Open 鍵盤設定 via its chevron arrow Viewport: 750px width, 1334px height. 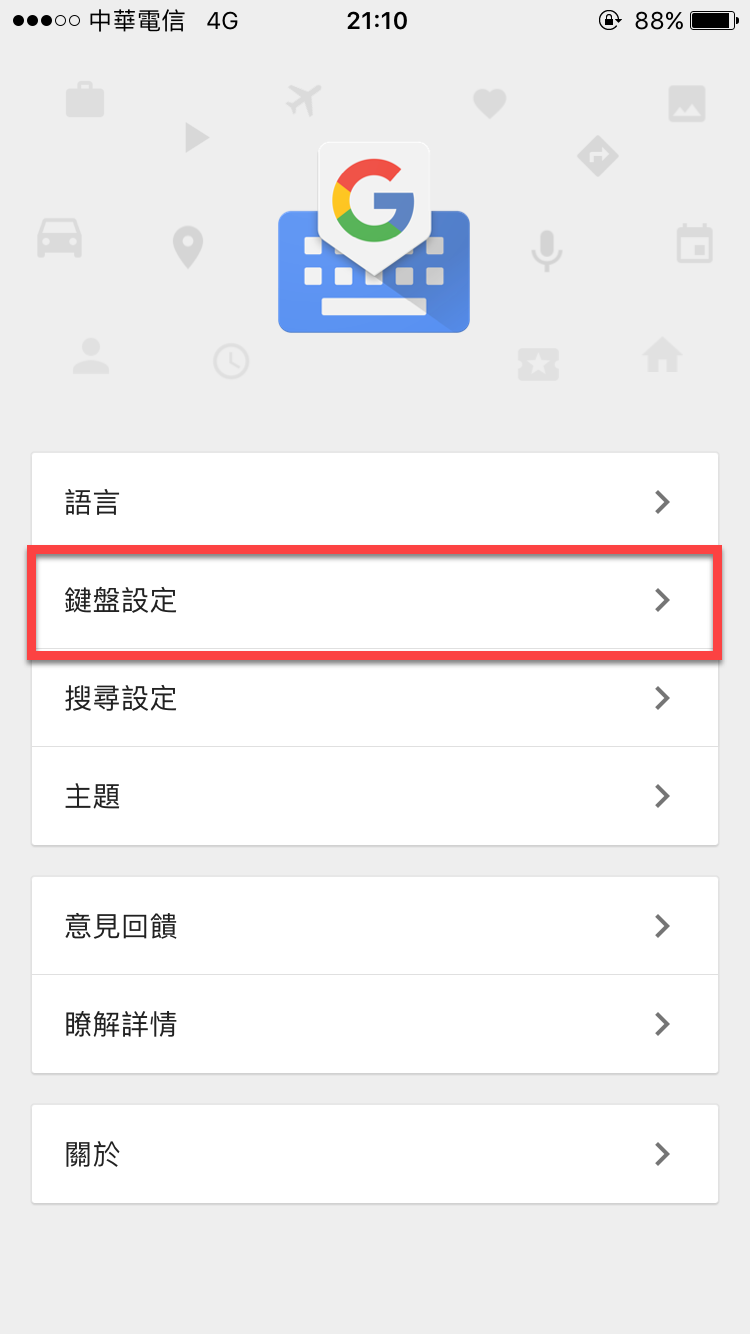[x=662, y=601]
